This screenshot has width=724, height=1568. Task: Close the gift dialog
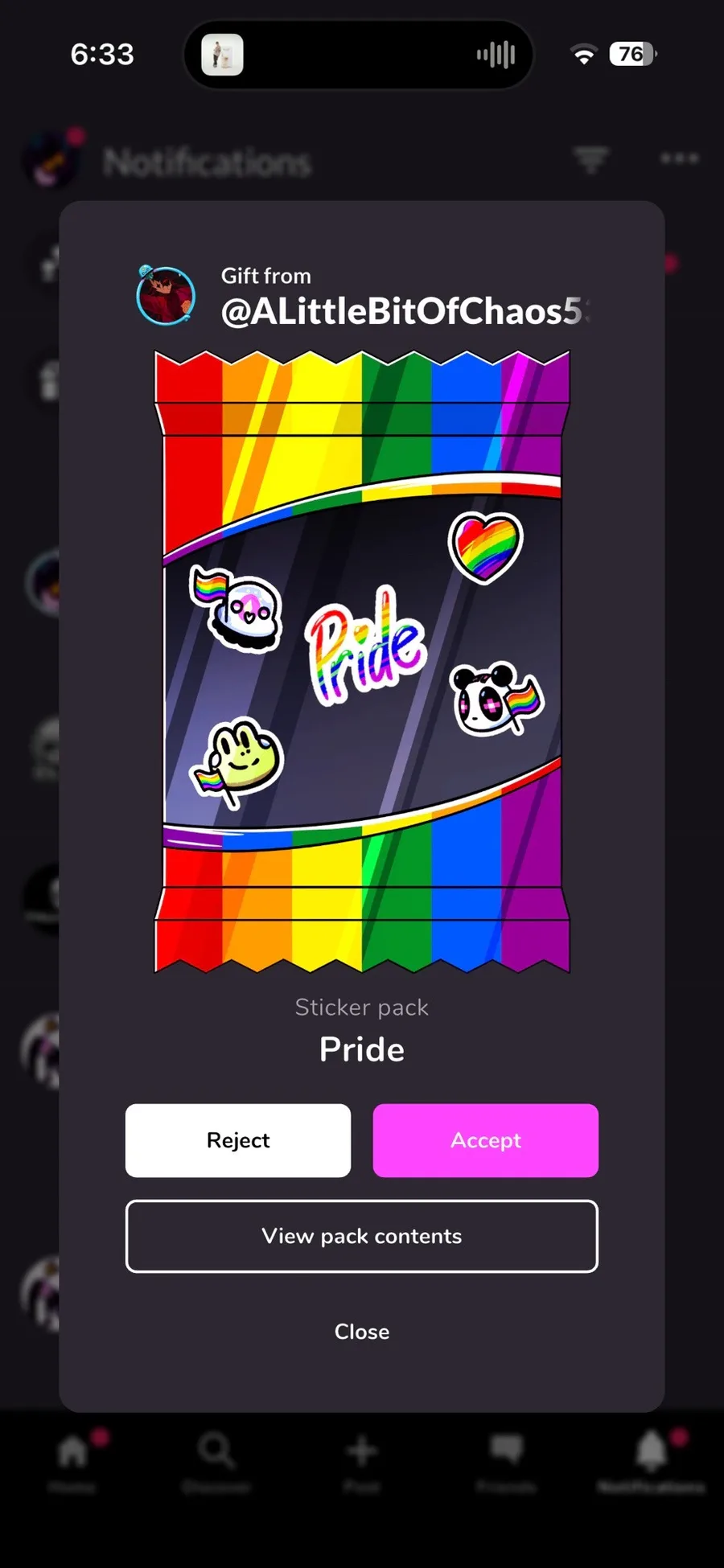coord(361,1332)
